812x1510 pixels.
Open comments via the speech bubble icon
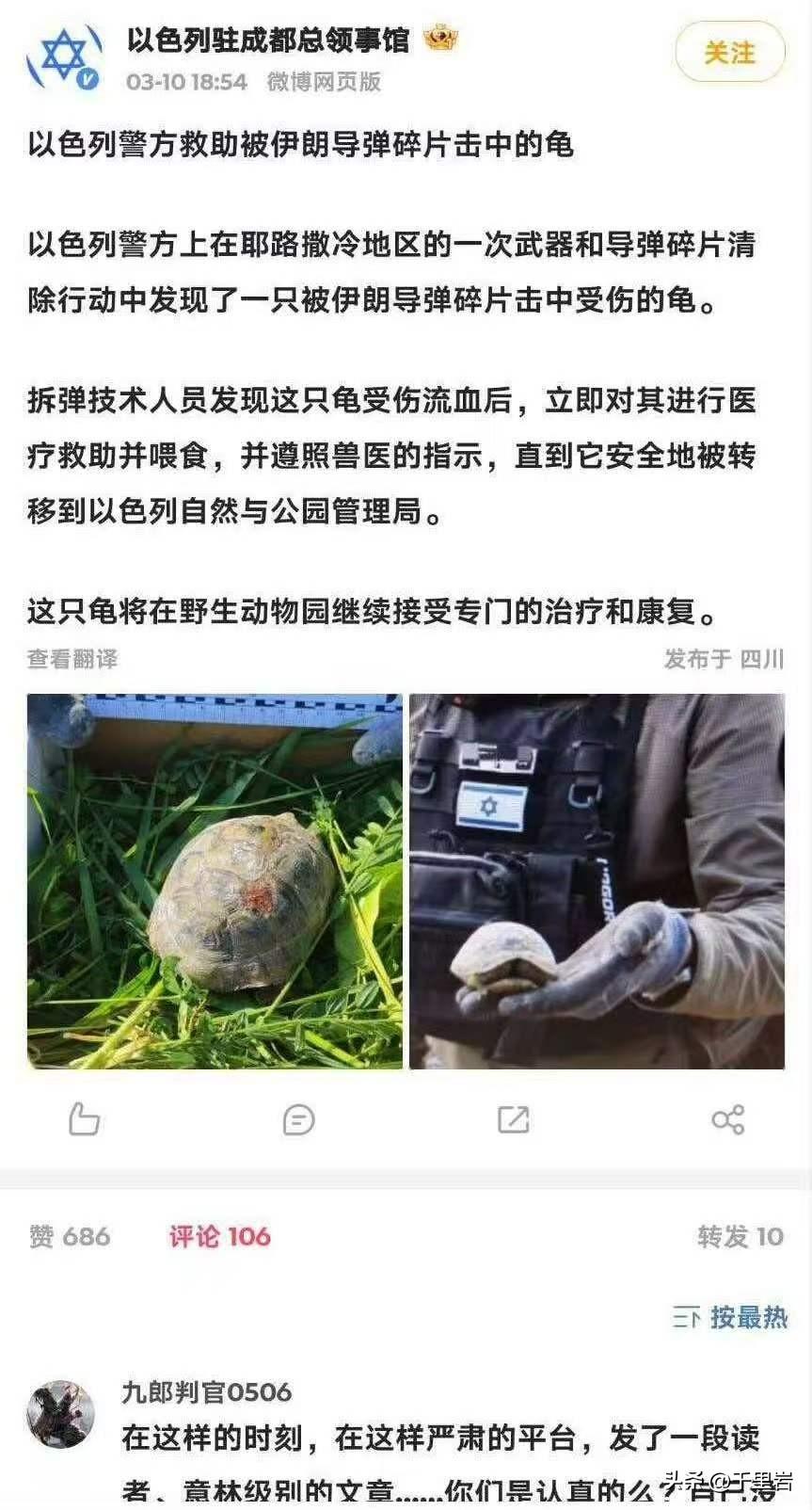click(297, 1119)
